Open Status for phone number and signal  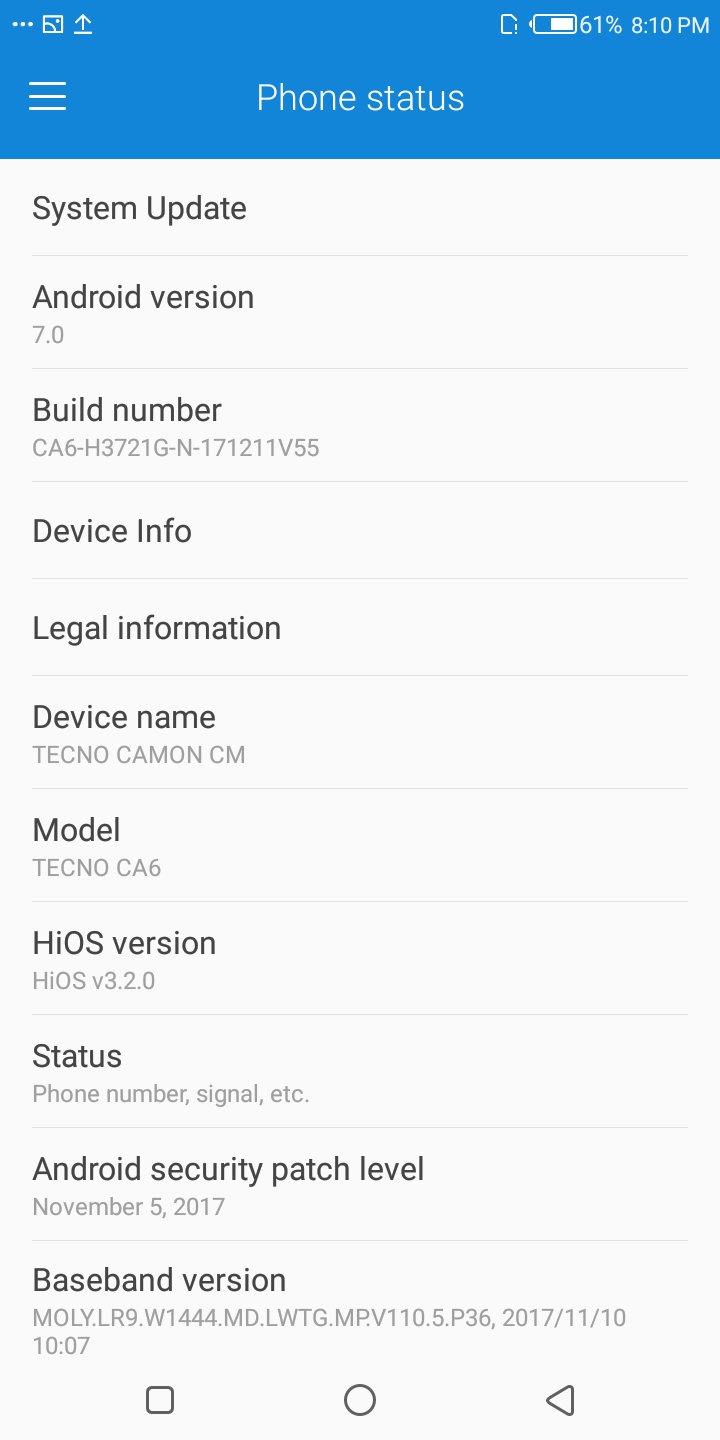point(360,1071)
